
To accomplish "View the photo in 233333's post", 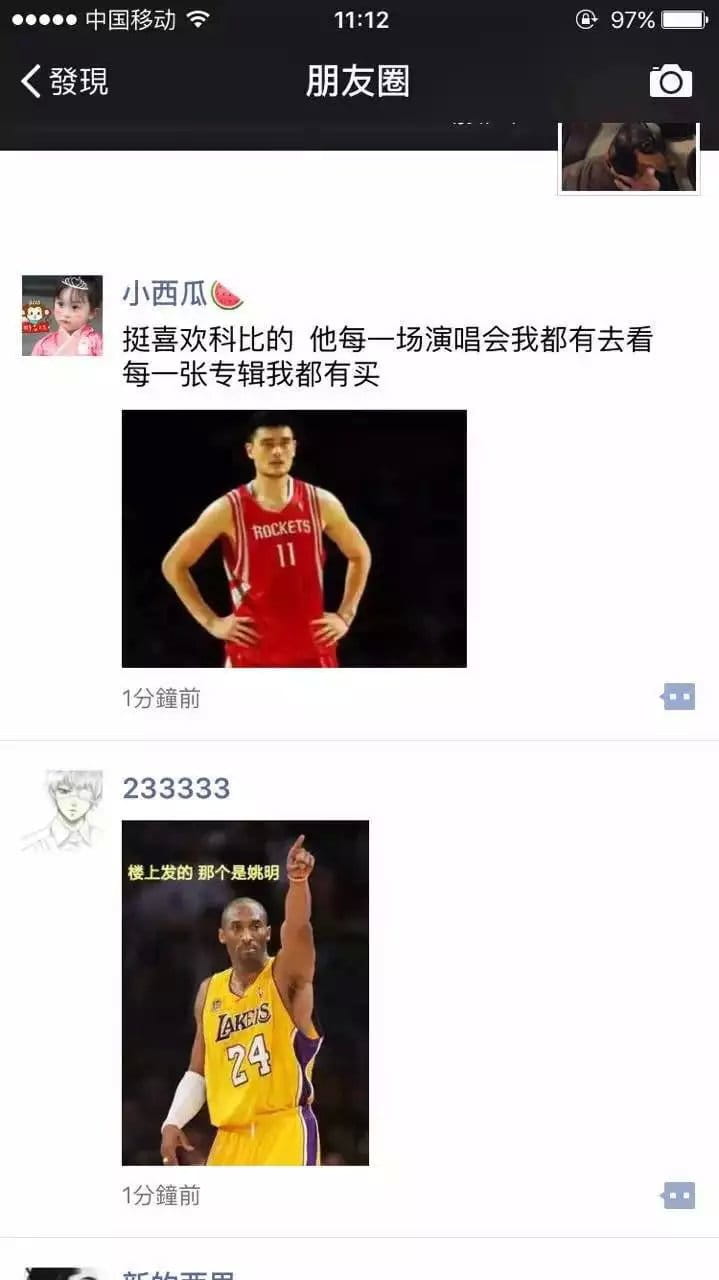I will click(x=245, y=992).
